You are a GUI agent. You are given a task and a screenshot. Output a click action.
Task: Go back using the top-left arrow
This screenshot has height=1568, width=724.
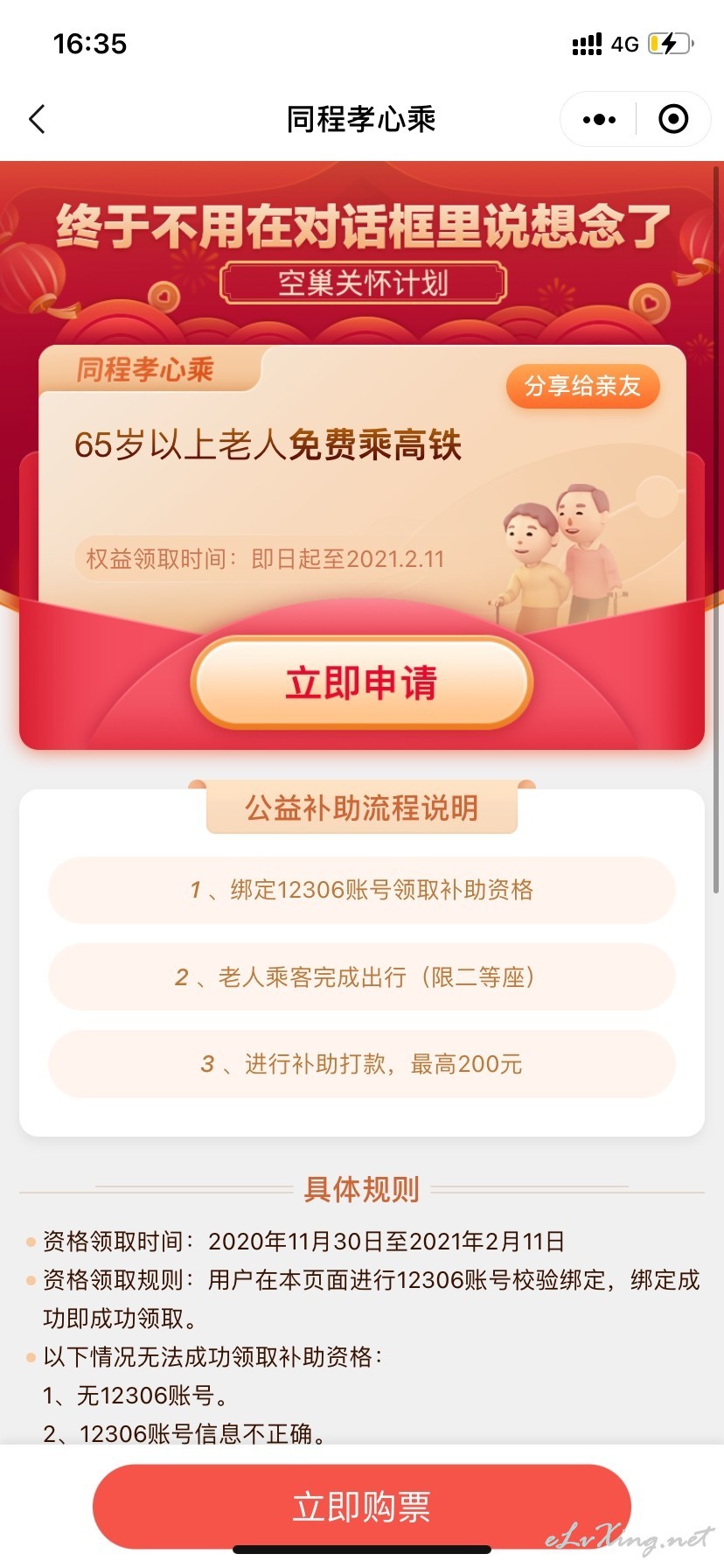tap(37, 119)
